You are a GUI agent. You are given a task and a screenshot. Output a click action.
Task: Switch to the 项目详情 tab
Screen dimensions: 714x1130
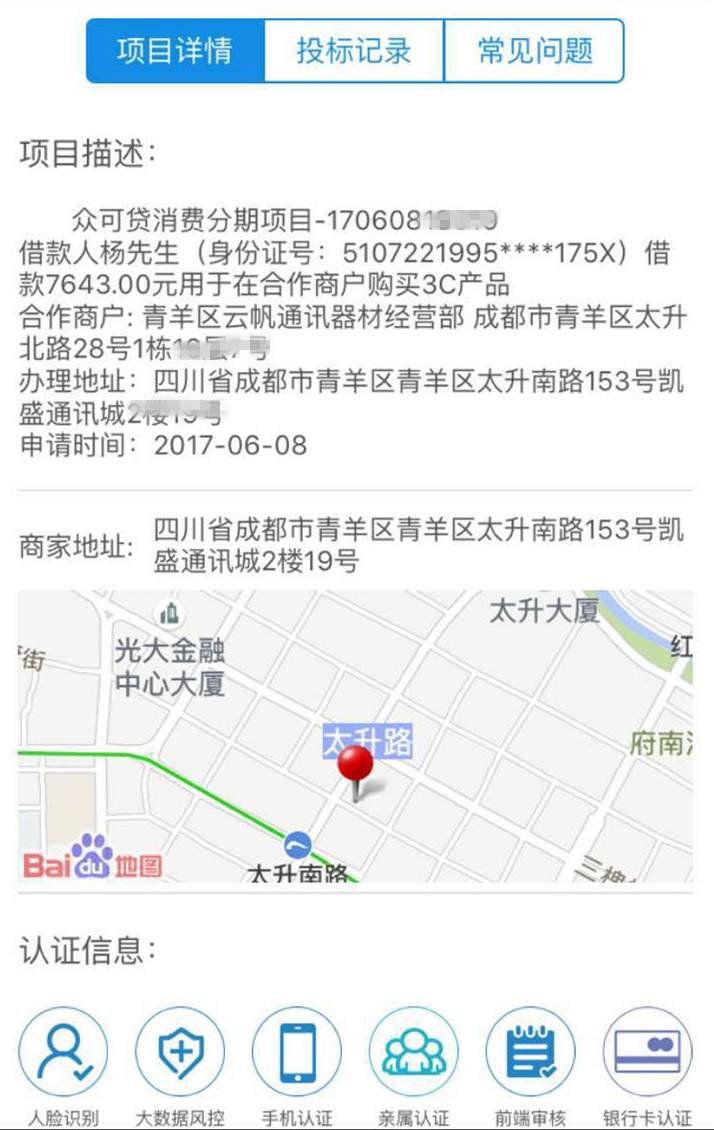175,51
